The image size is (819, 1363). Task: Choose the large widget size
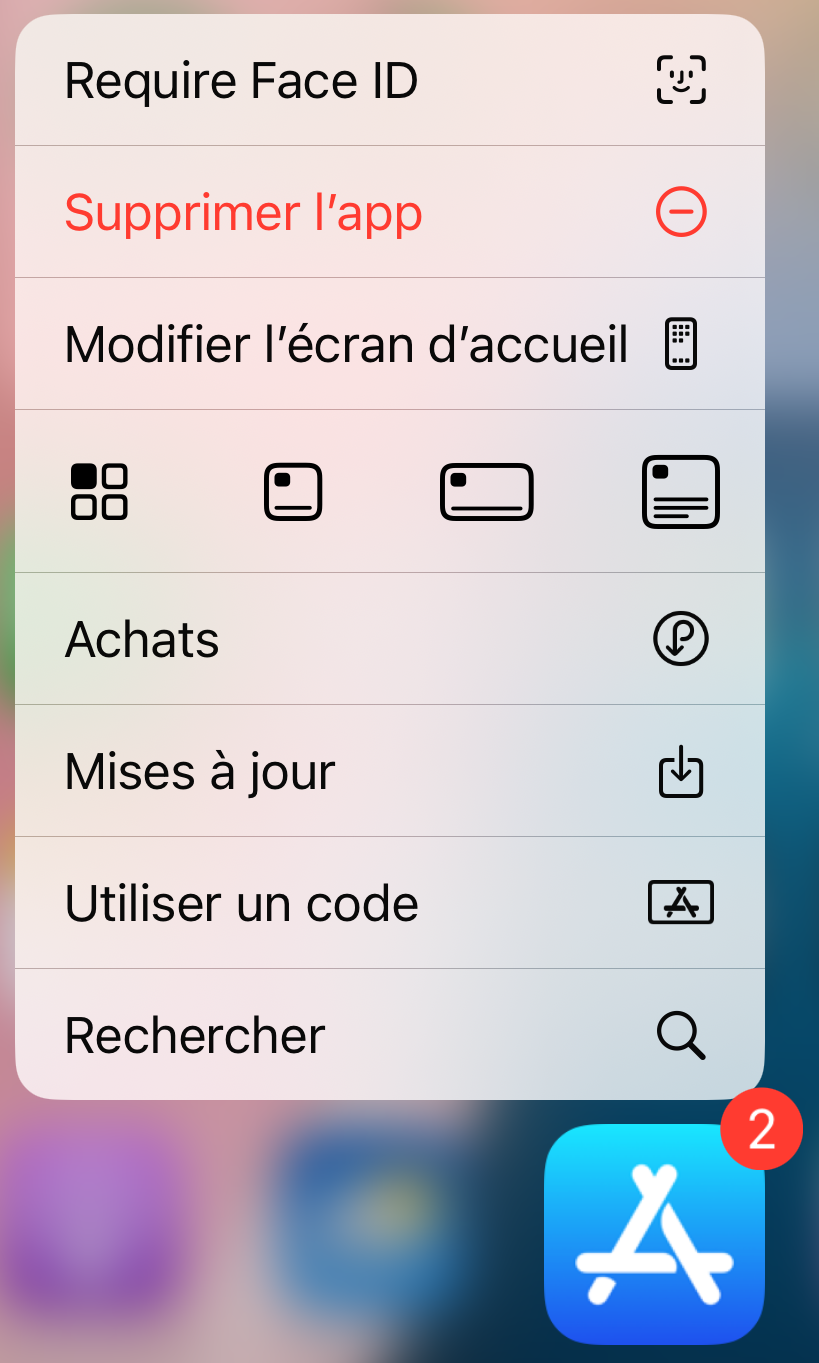click(681, 491)
